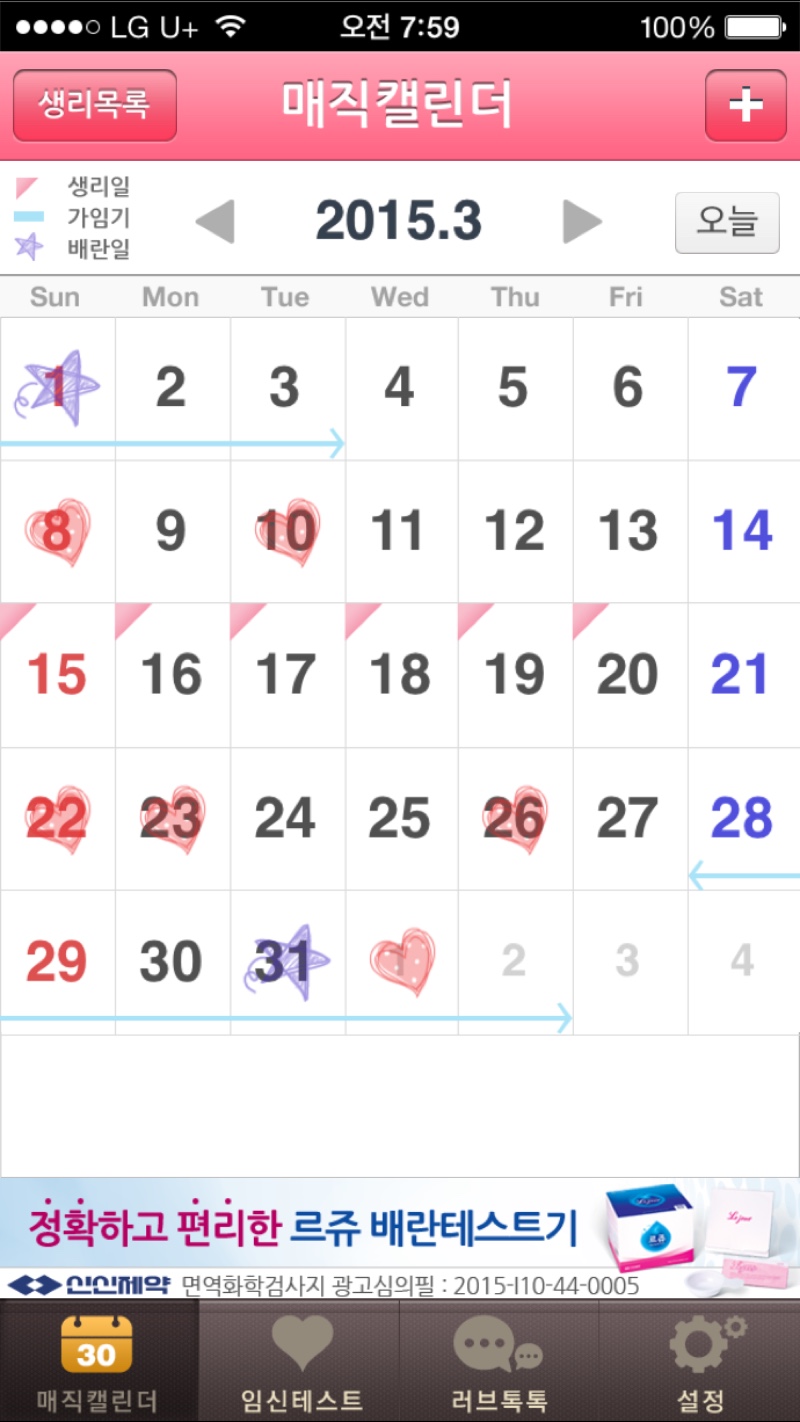Image resolution: width=800 pixels, height=1422 pixels.
Task: Switch to the 매직캘린더 tab
Action: pyautogui.click(x=99, y=1361)
